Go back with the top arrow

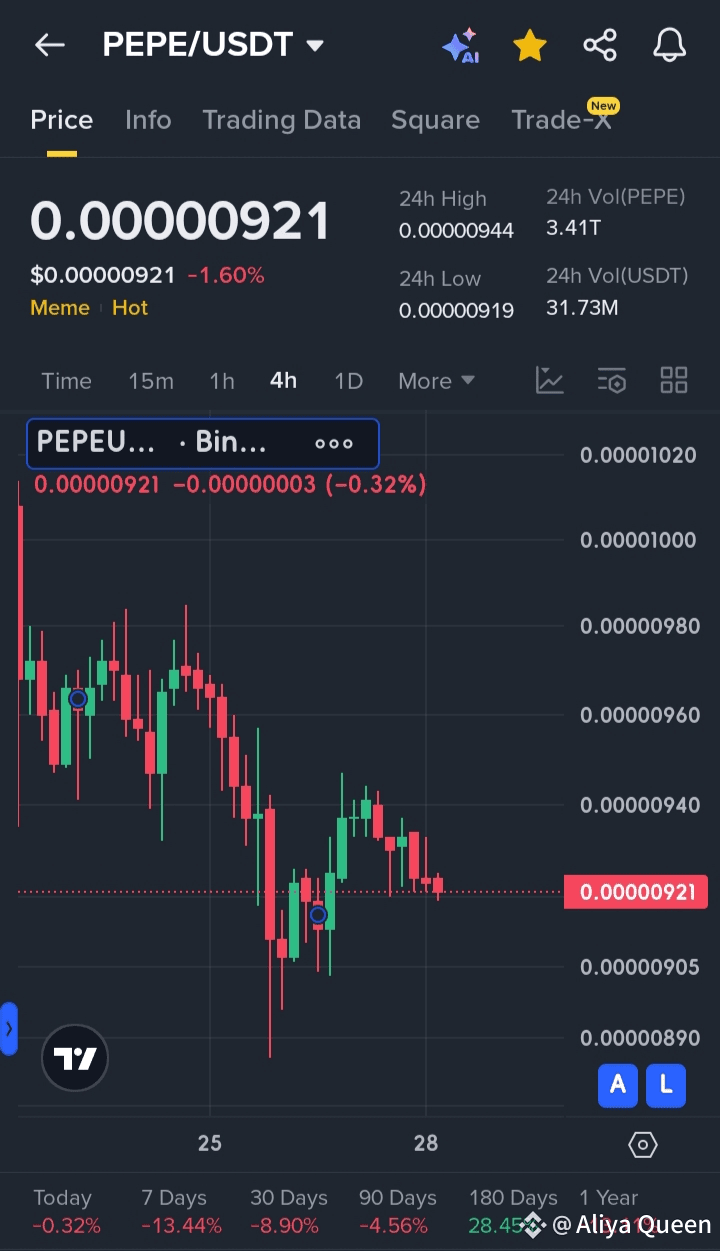point(49,45)
